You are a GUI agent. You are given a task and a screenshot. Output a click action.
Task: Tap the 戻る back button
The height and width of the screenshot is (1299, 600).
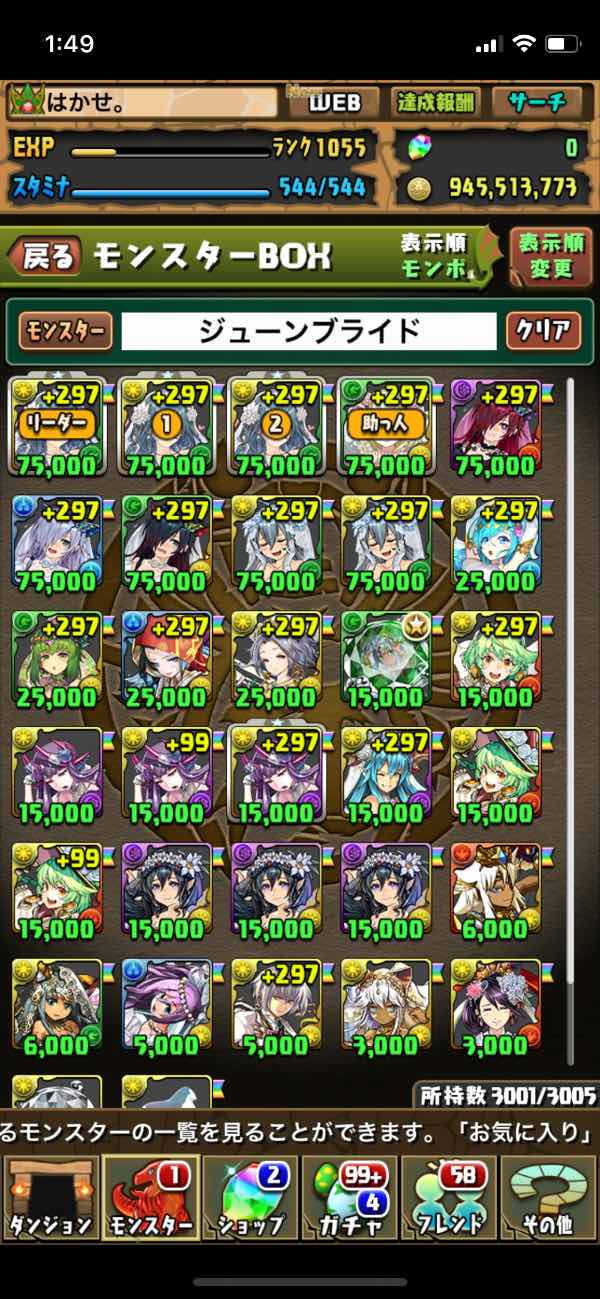point(44,257)
